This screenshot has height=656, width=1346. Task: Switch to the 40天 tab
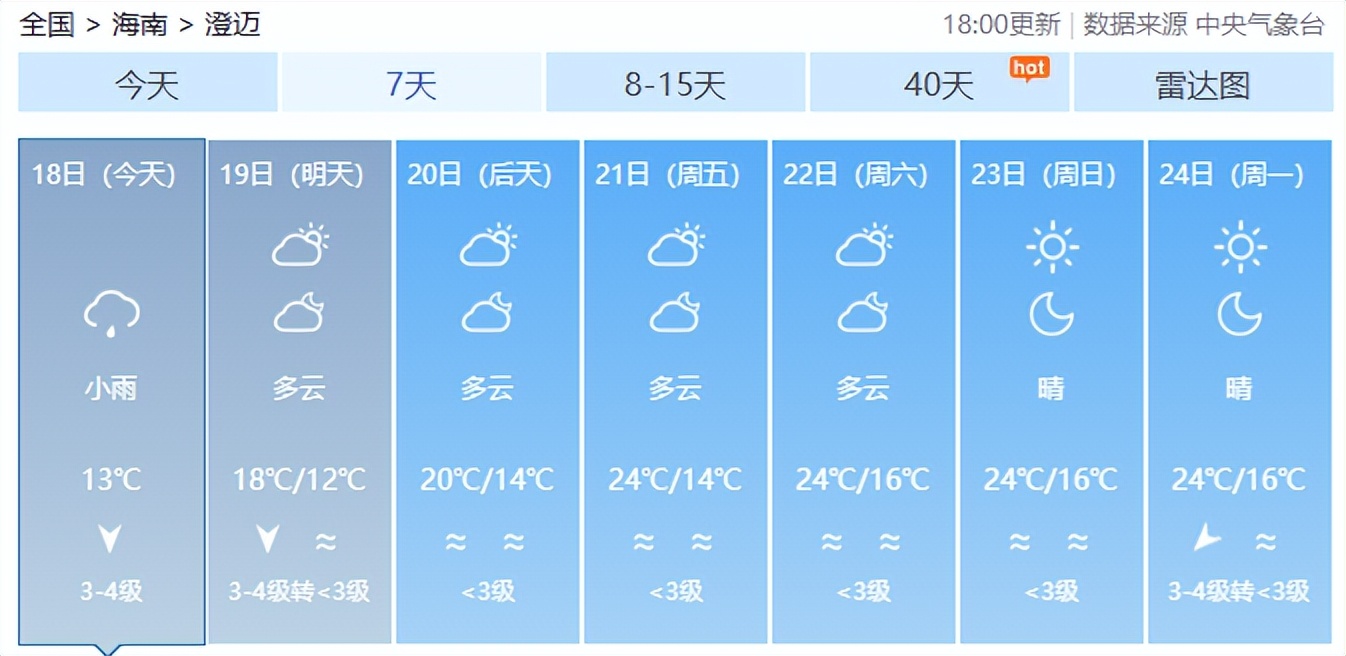tap(939, 83)
